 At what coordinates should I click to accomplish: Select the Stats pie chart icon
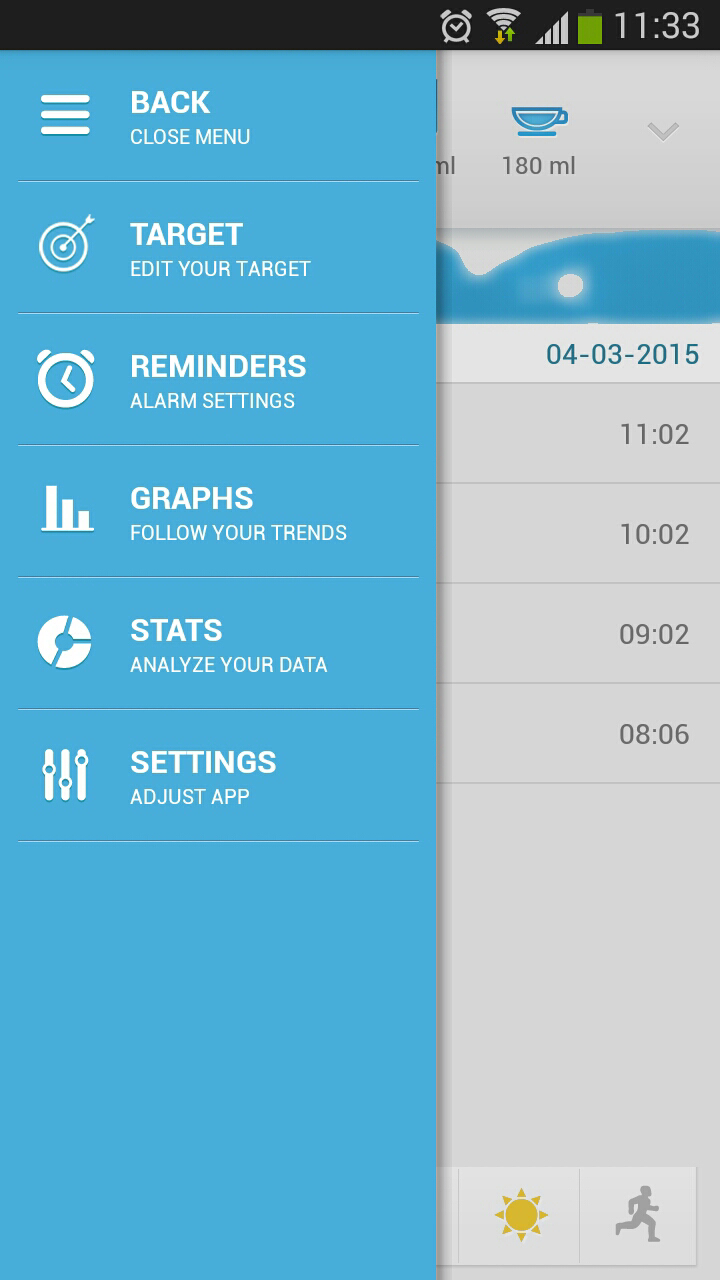click(x=64, y=642)
